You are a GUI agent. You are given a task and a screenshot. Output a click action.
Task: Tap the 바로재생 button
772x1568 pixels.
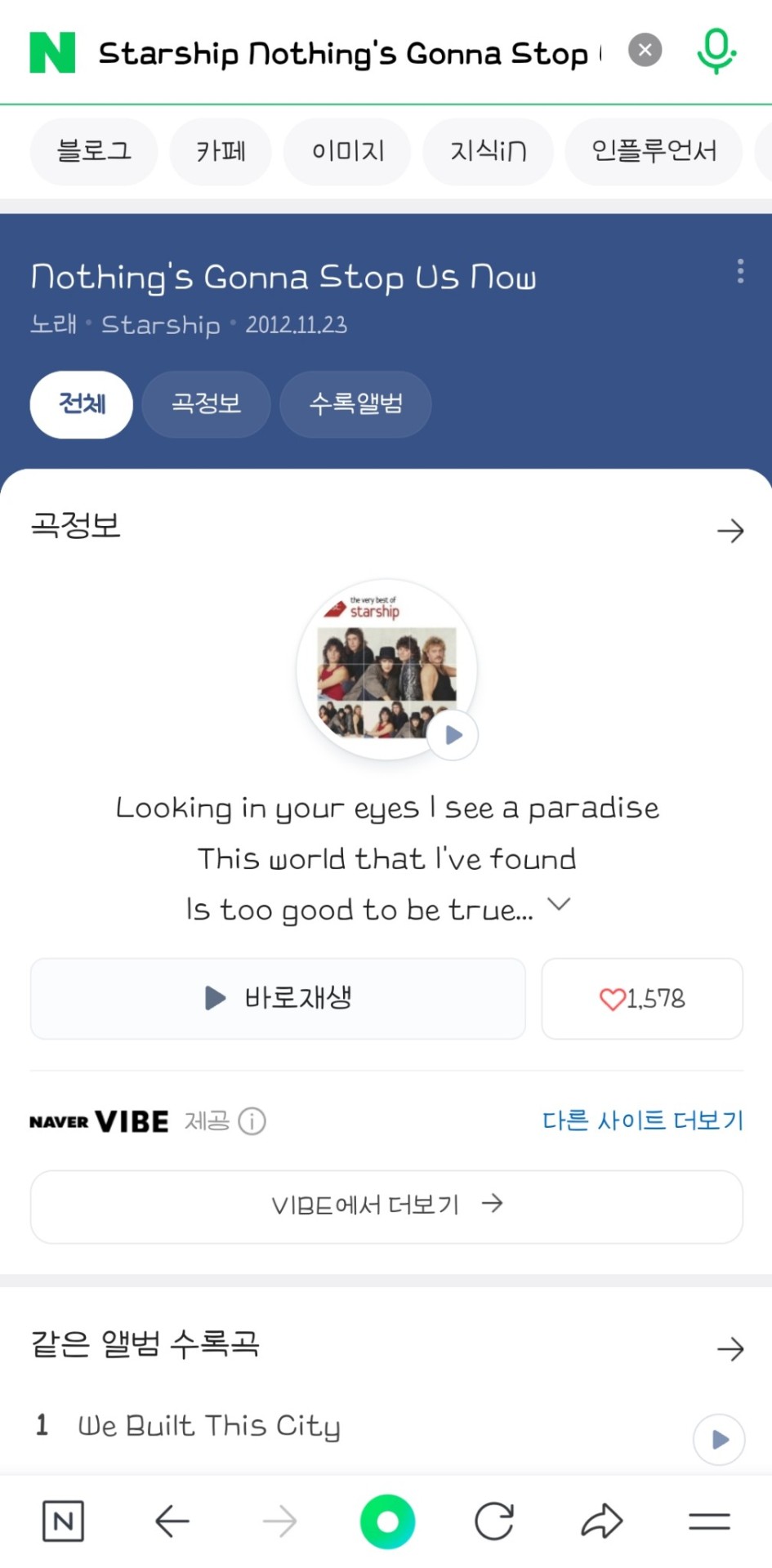278,998
